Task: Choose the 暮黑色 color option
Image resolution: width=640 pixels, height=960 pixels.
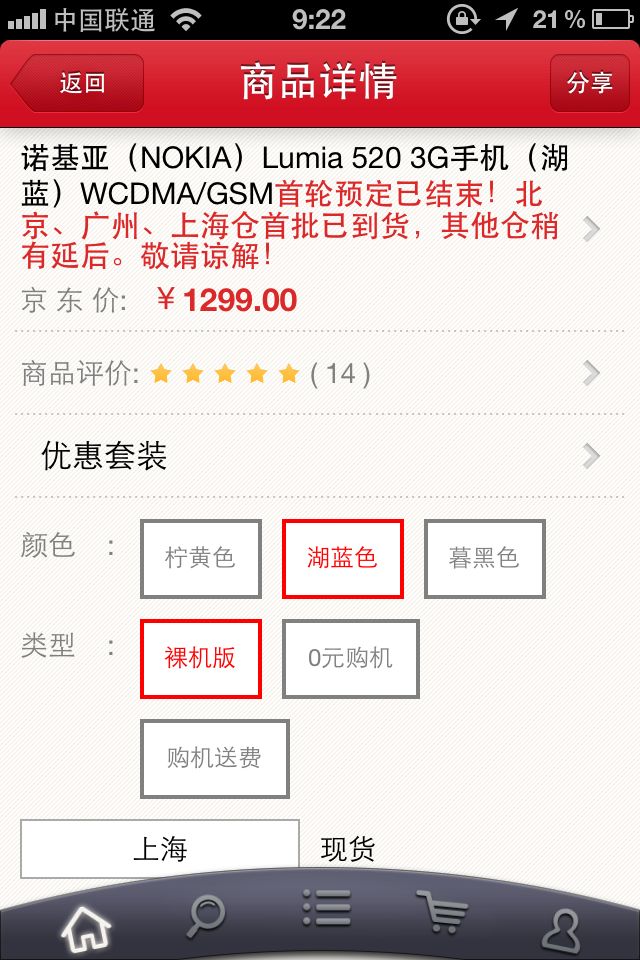Action: click(484, 558)
